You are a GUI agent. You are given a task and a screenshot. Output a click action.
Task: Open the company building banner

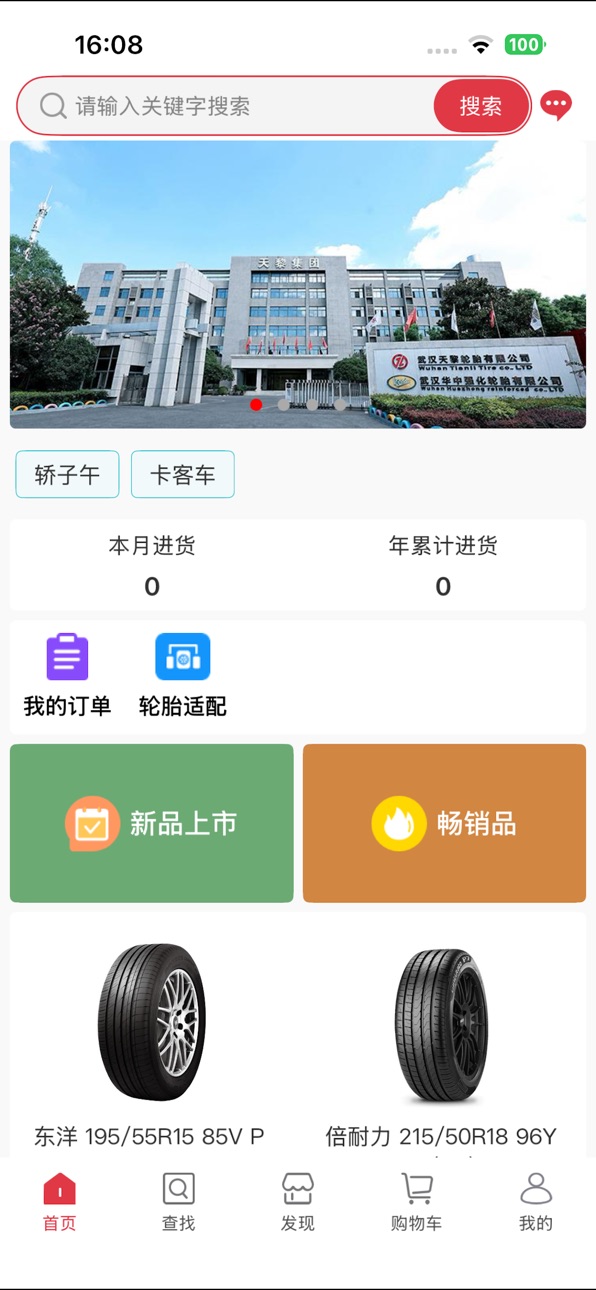pyautogui.click(x=298, y=284)
